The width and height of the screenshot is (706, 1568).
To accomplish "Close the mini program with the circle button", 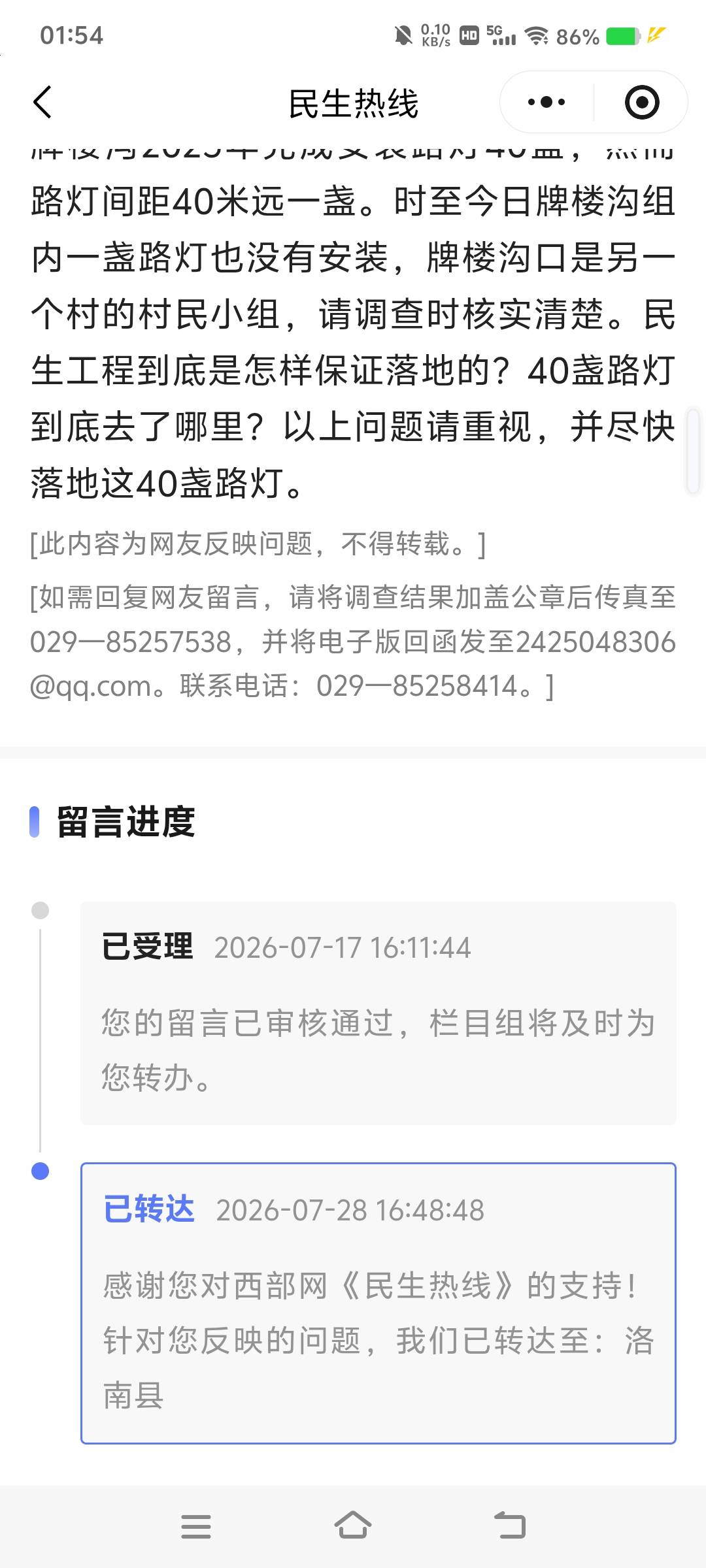I will coord(642,103).
